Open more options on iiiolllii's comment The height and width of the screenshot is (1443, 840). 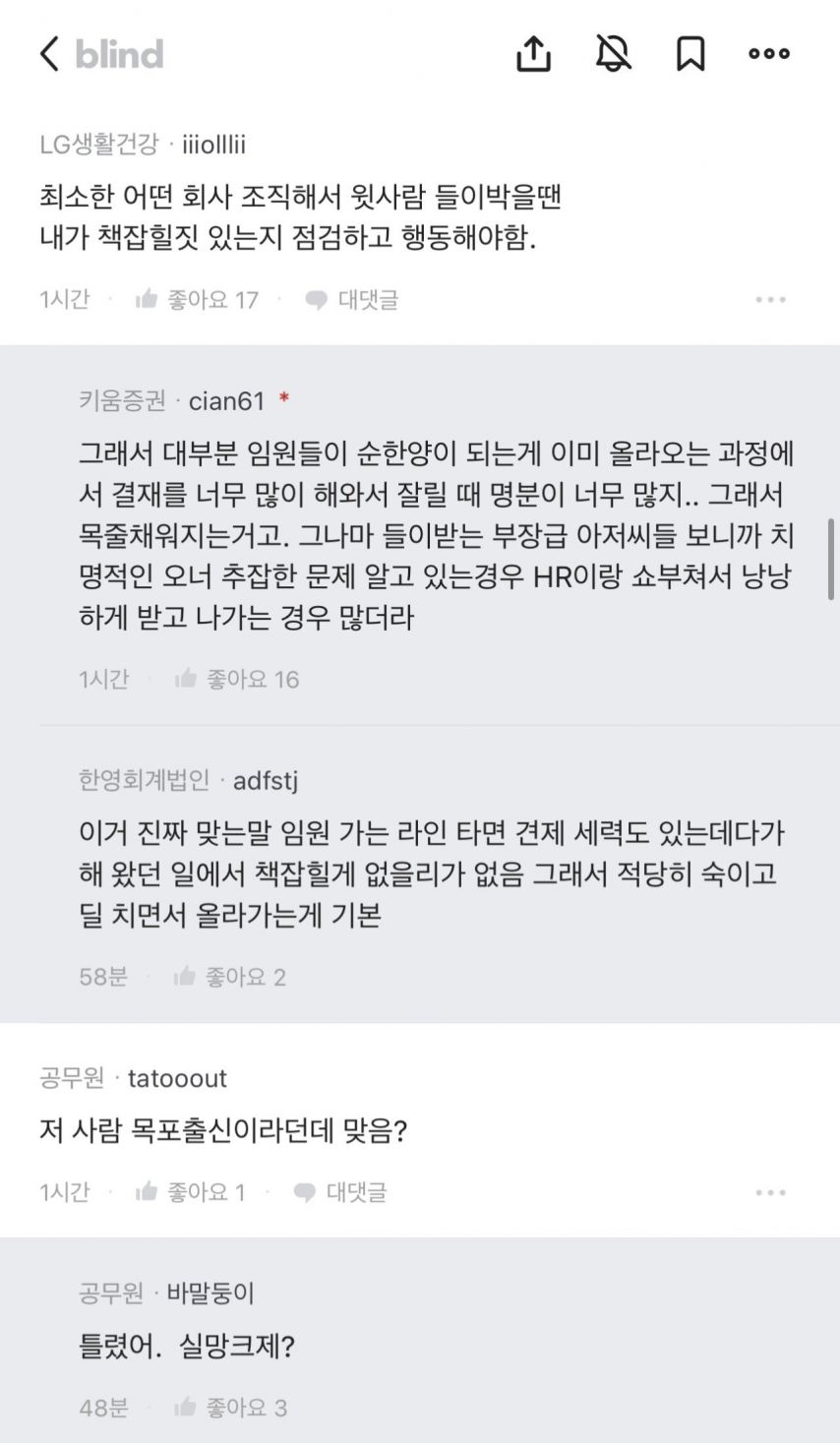point(770,300)
